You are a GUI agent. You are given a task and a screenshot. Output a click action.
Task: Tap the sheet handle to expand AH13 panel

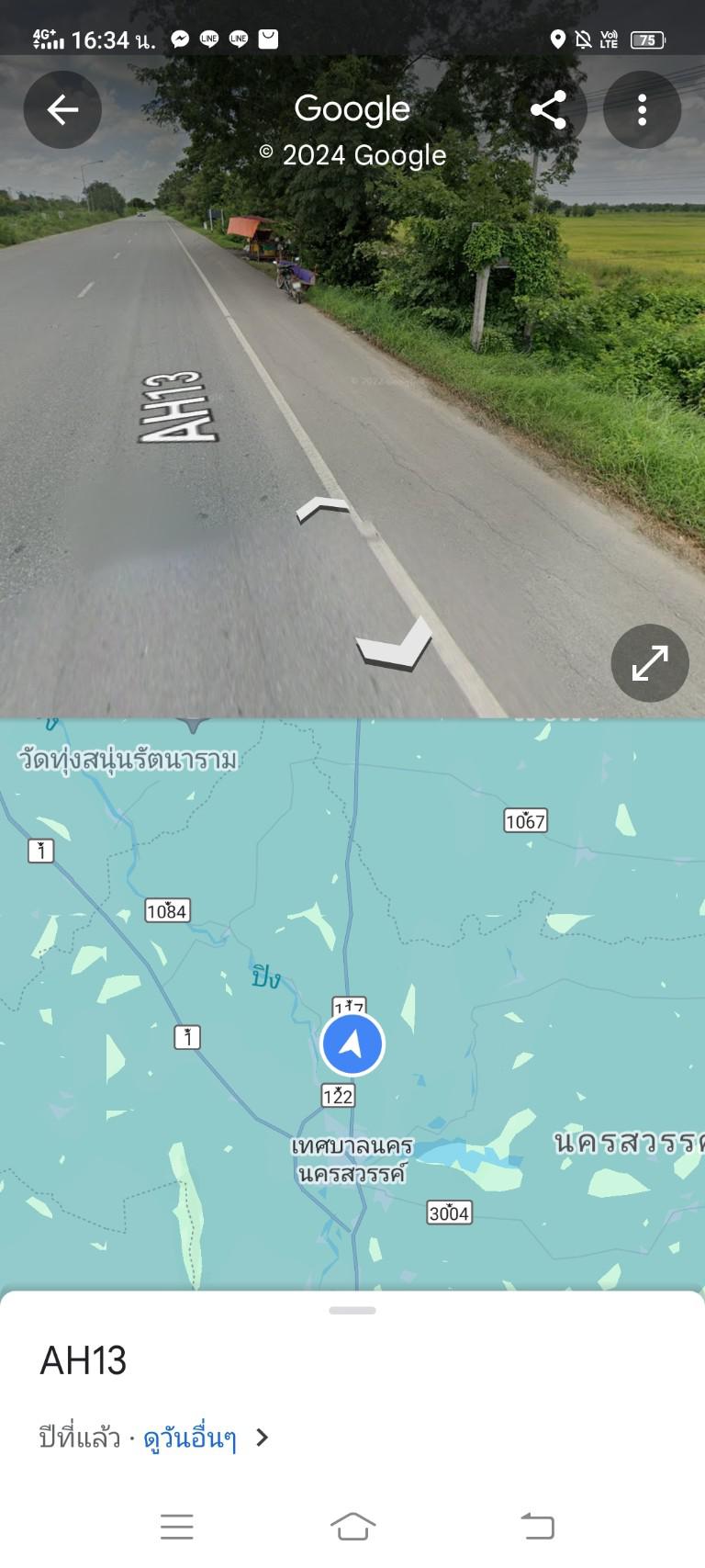(x=352, y=1311)
